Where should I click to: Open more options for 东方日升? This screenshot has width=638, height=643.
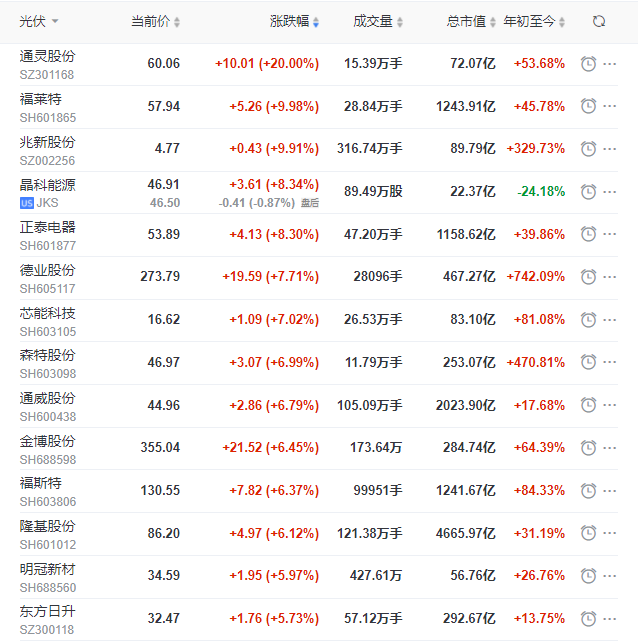tap(610, 619)
